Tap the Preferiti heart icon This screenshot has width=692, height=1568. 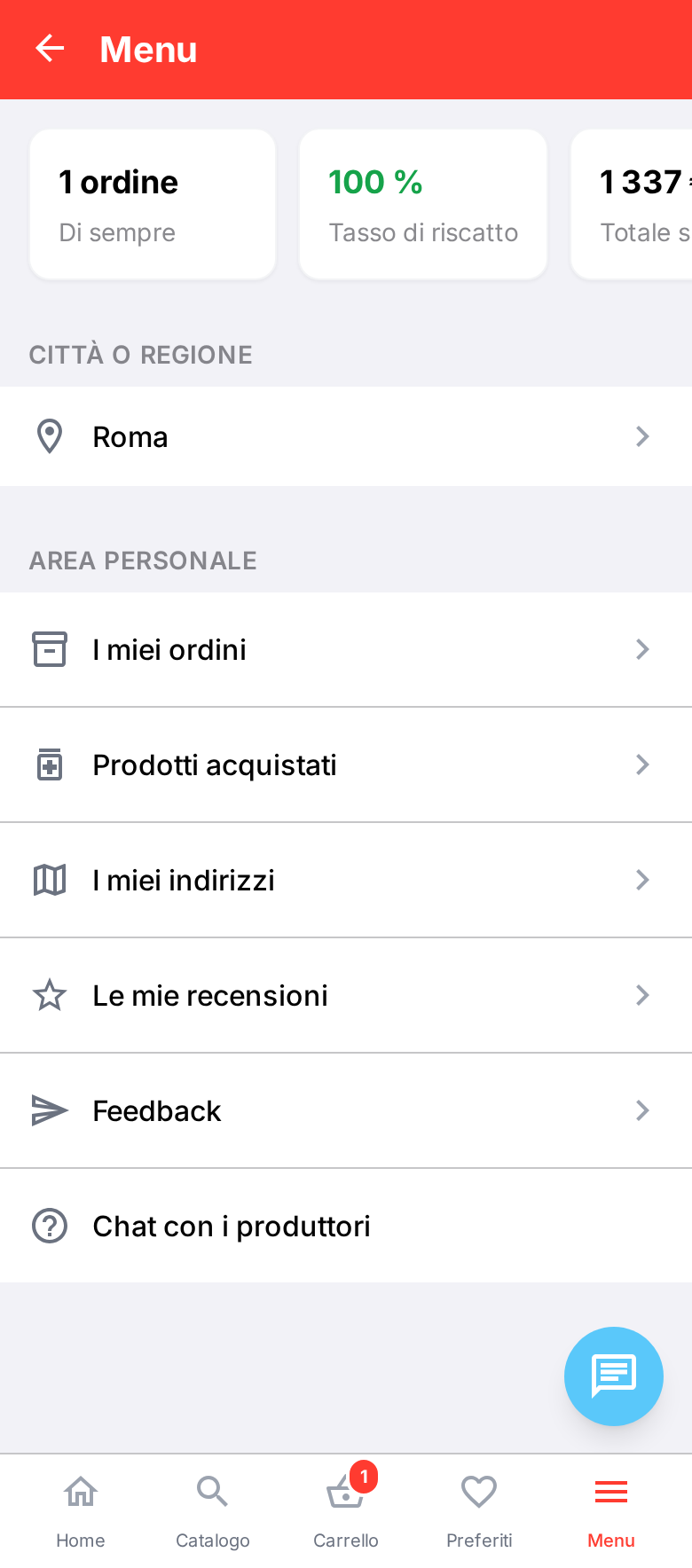click(x=478, y=1491)
